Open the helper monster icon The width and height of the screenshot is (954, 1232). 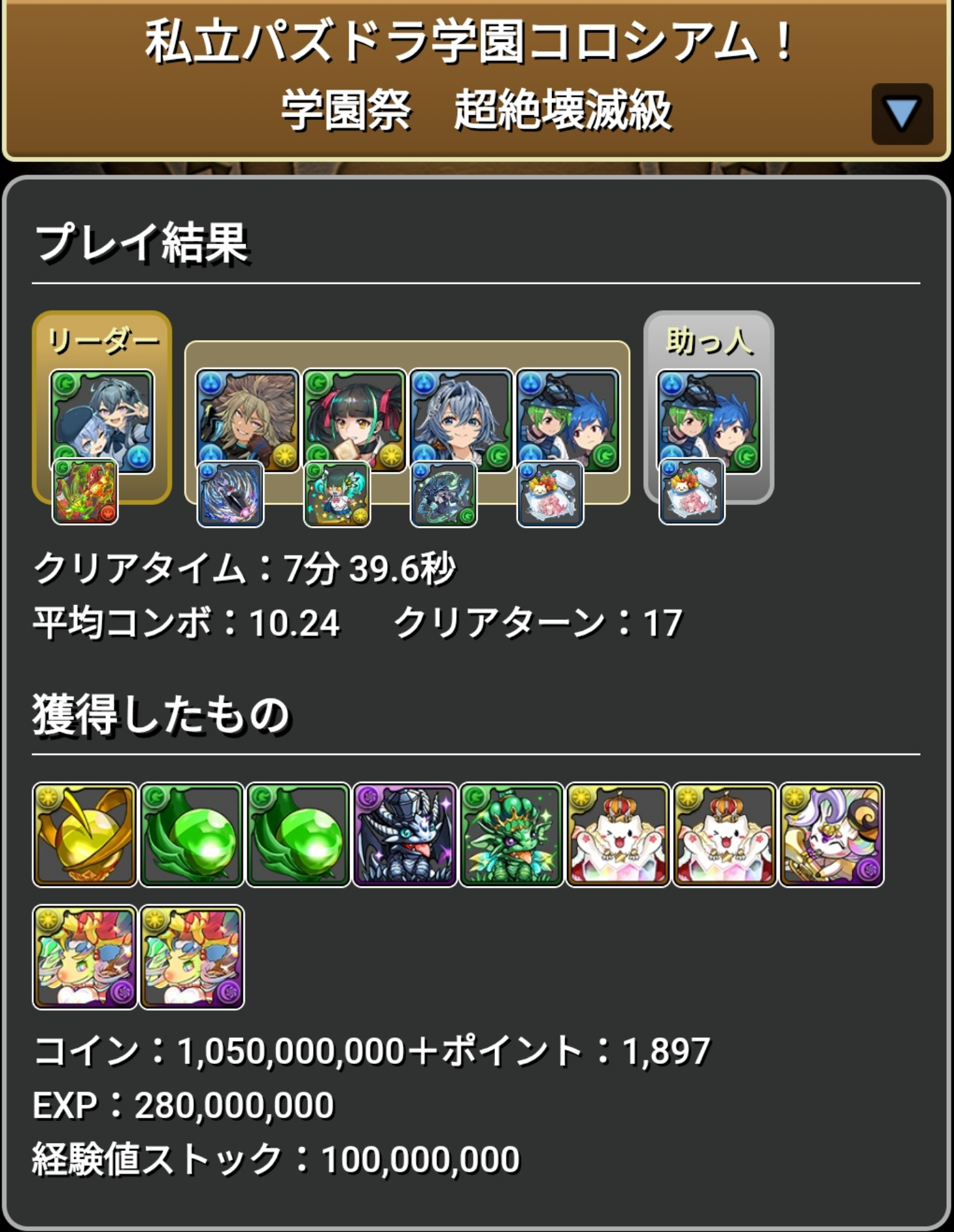(x=709, y=421)
